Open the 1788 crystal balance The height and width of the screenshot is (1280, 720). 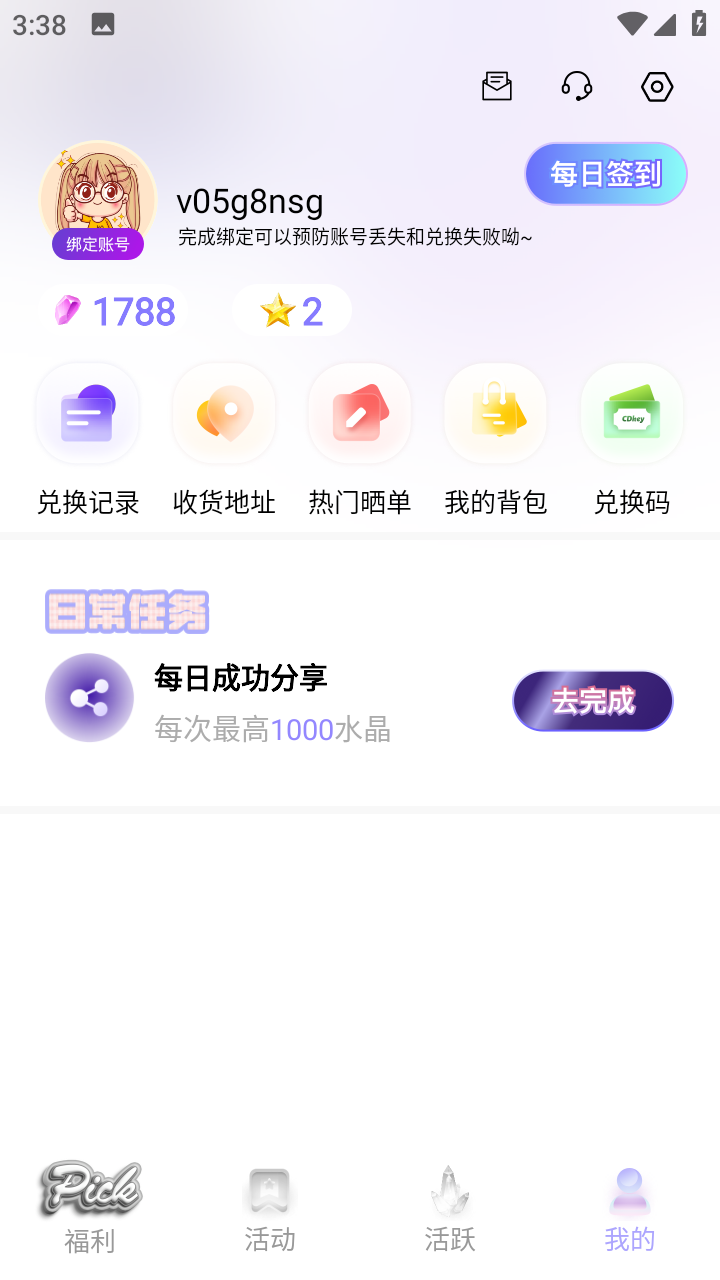(114, 312)
